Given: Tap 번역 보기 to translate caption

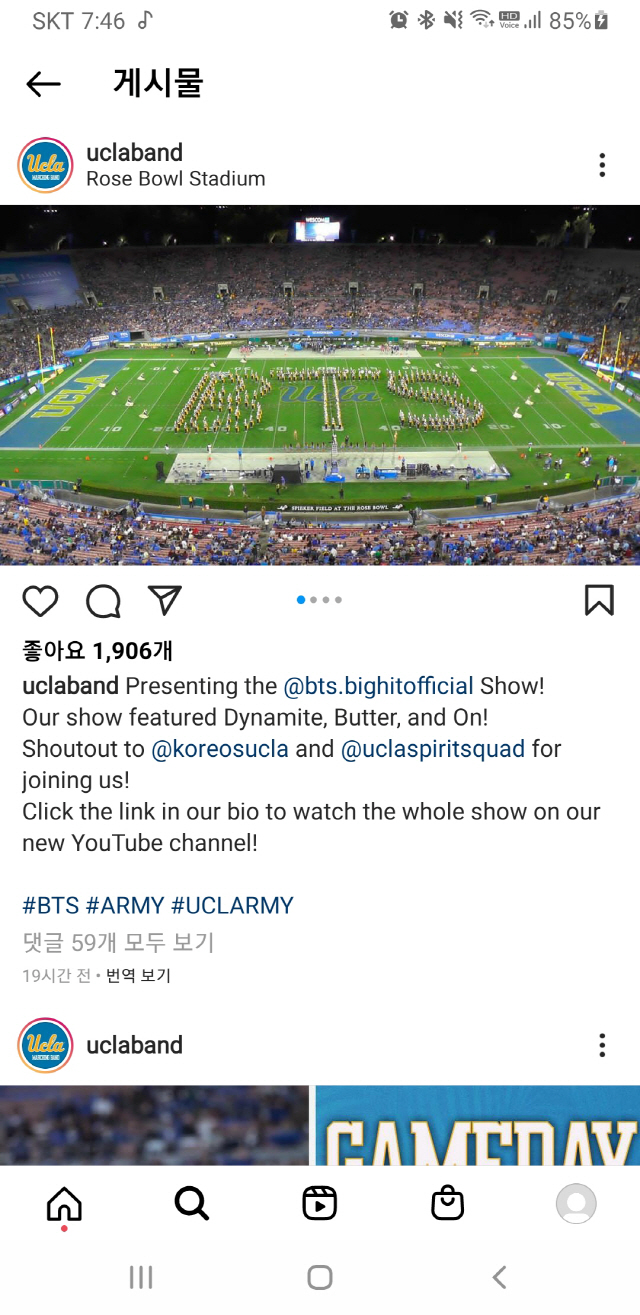Looking at the screenshot, I should (x=139, y=975).
